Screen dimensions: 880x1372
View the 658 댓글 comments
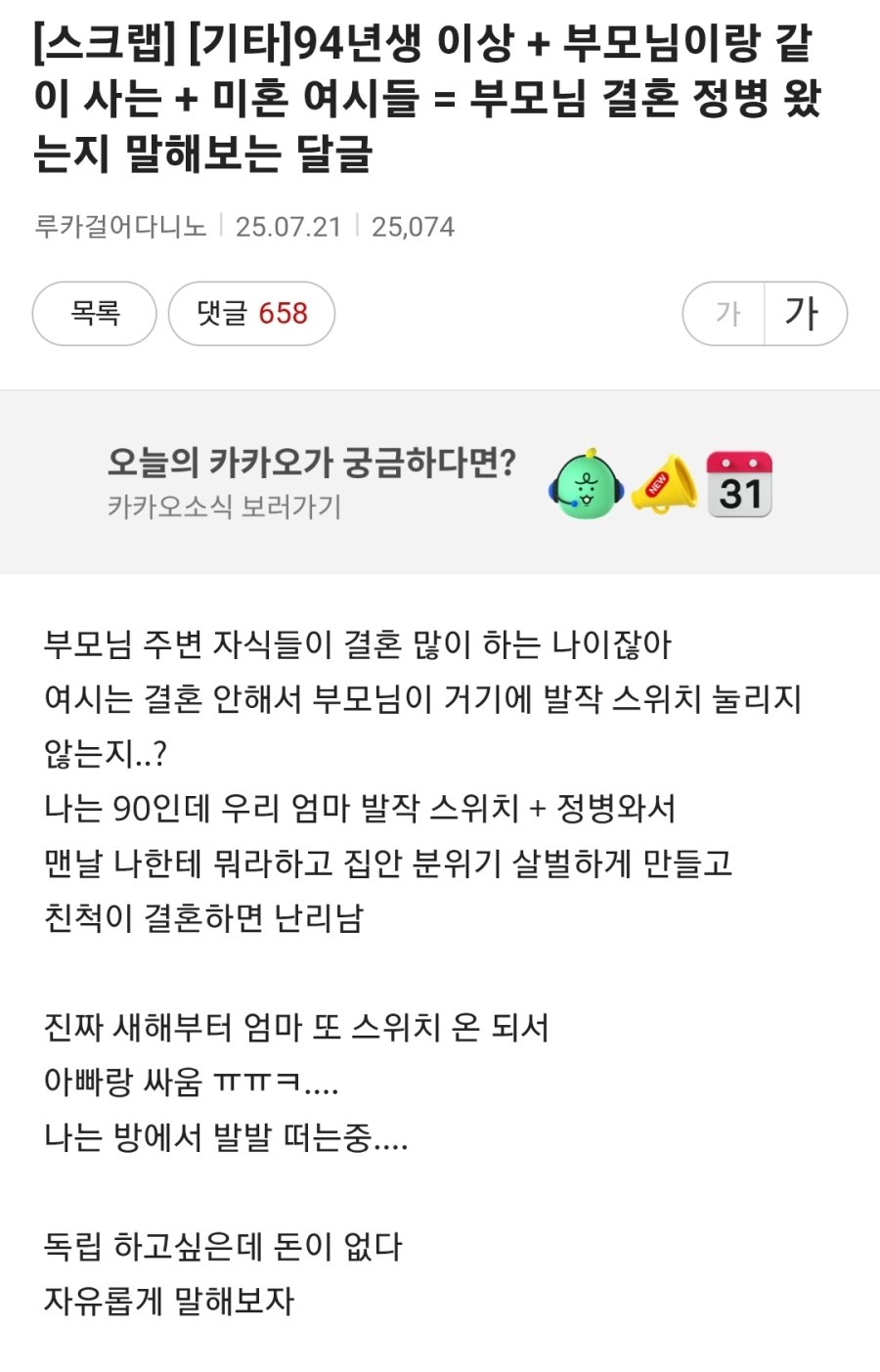tap(251, 314)
